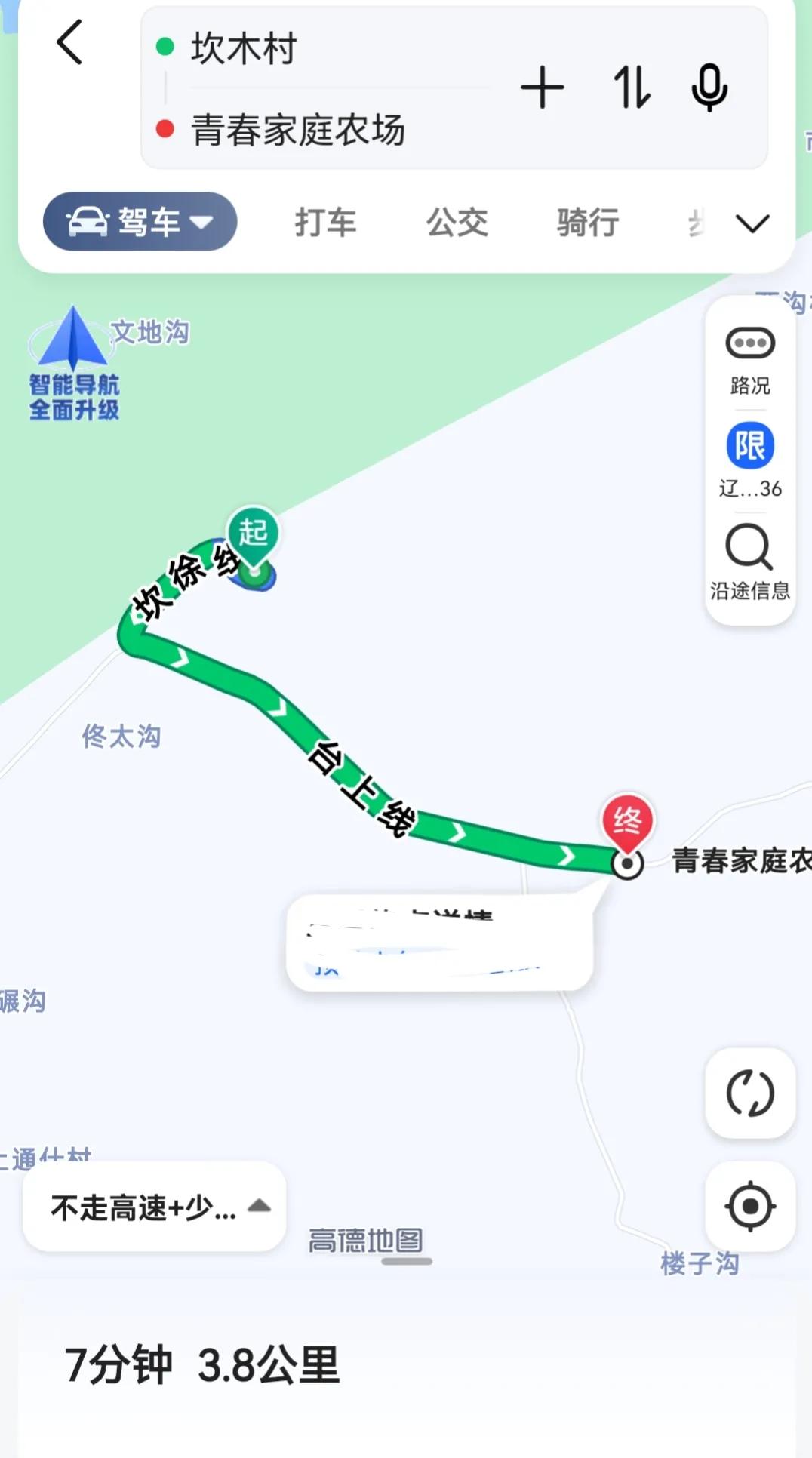Switch to the 骑行 tab
812x1458 pixels.
pyautogui.click(x=588, y=223)
